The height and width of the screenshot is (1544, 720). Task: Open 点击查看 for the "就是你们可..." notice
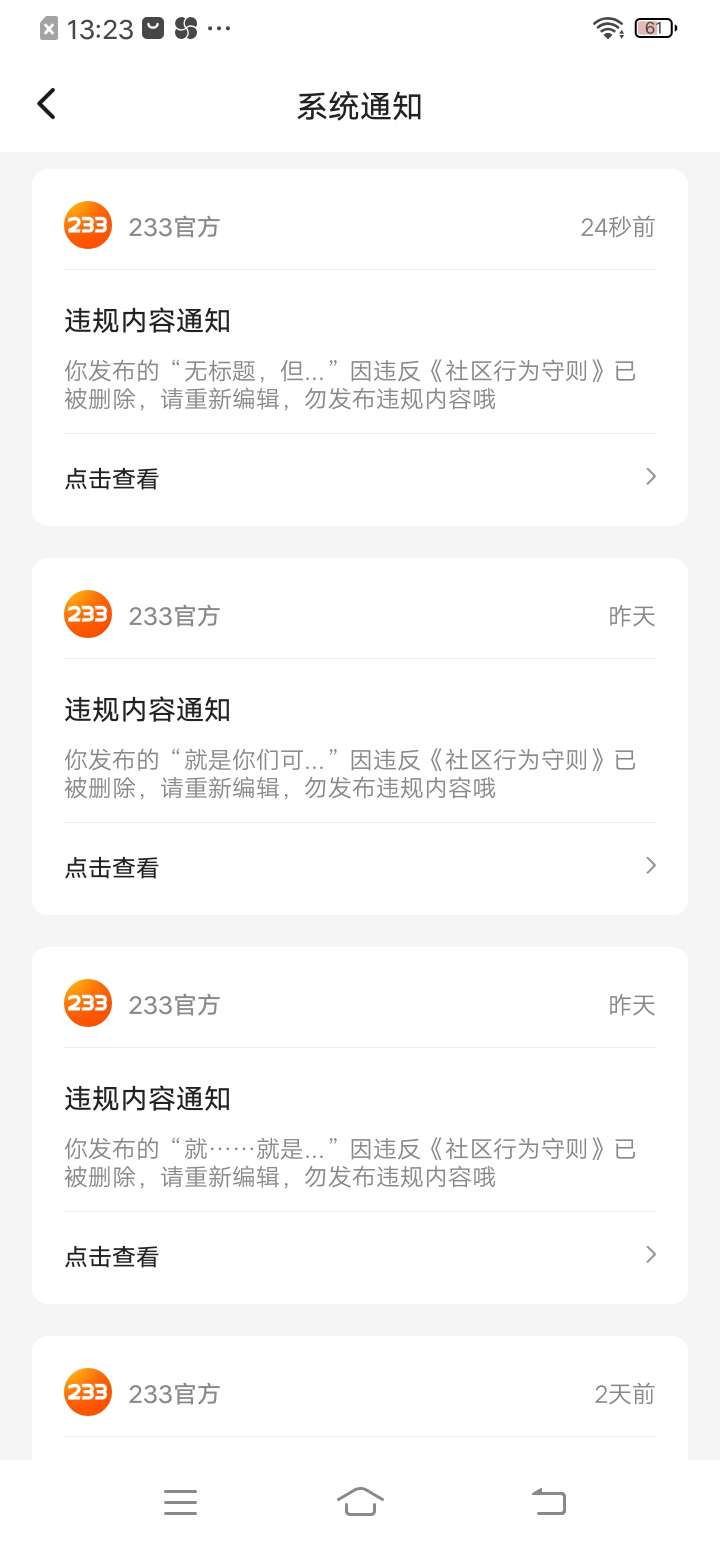point(359,867)
